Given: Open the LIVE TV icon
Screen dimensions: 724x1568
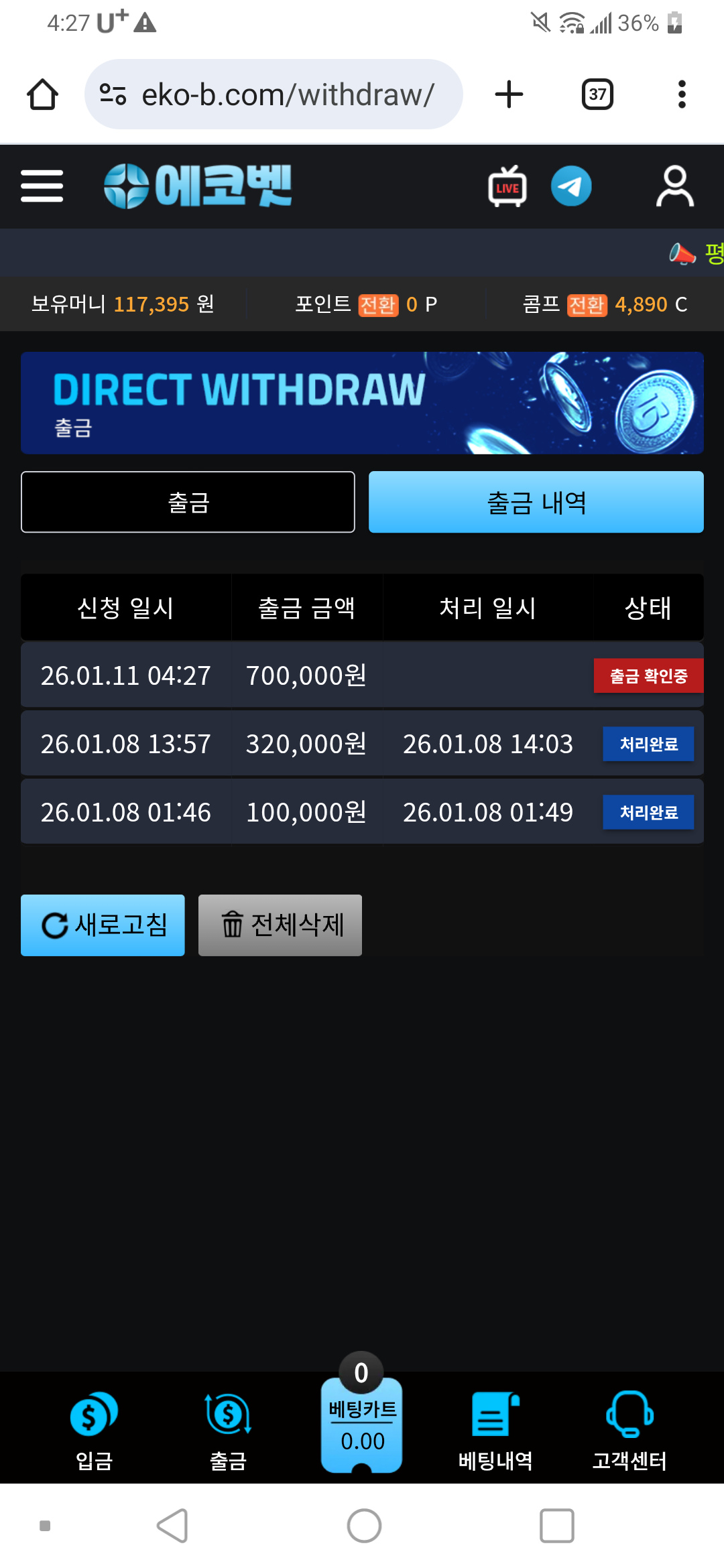Looking at the screenshot, I should [x=507, y=186].
